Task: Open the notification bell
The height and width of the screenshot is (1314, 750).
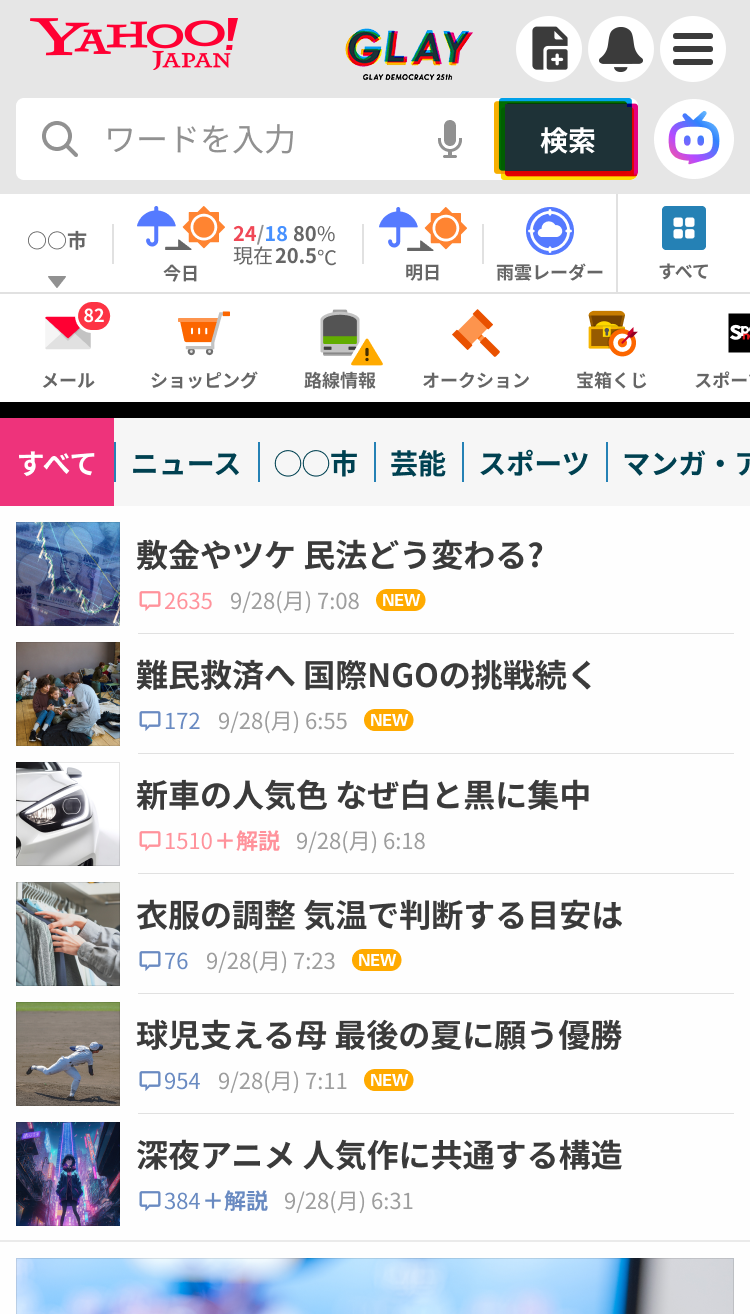Action: pos(621,49)
